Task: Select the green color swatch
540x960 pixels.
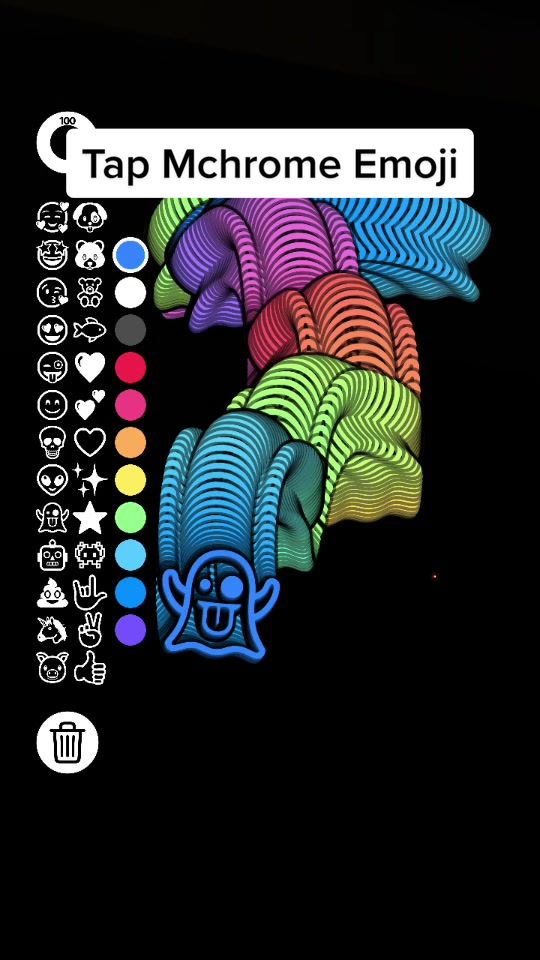Action: 130,517
